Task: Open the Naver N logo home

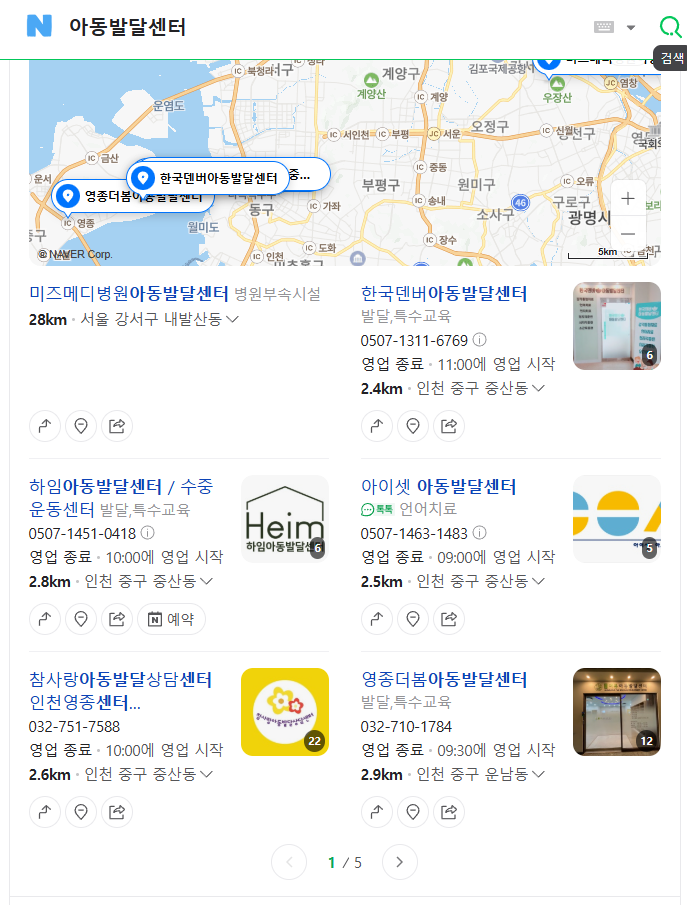Action: coord(39,27)
